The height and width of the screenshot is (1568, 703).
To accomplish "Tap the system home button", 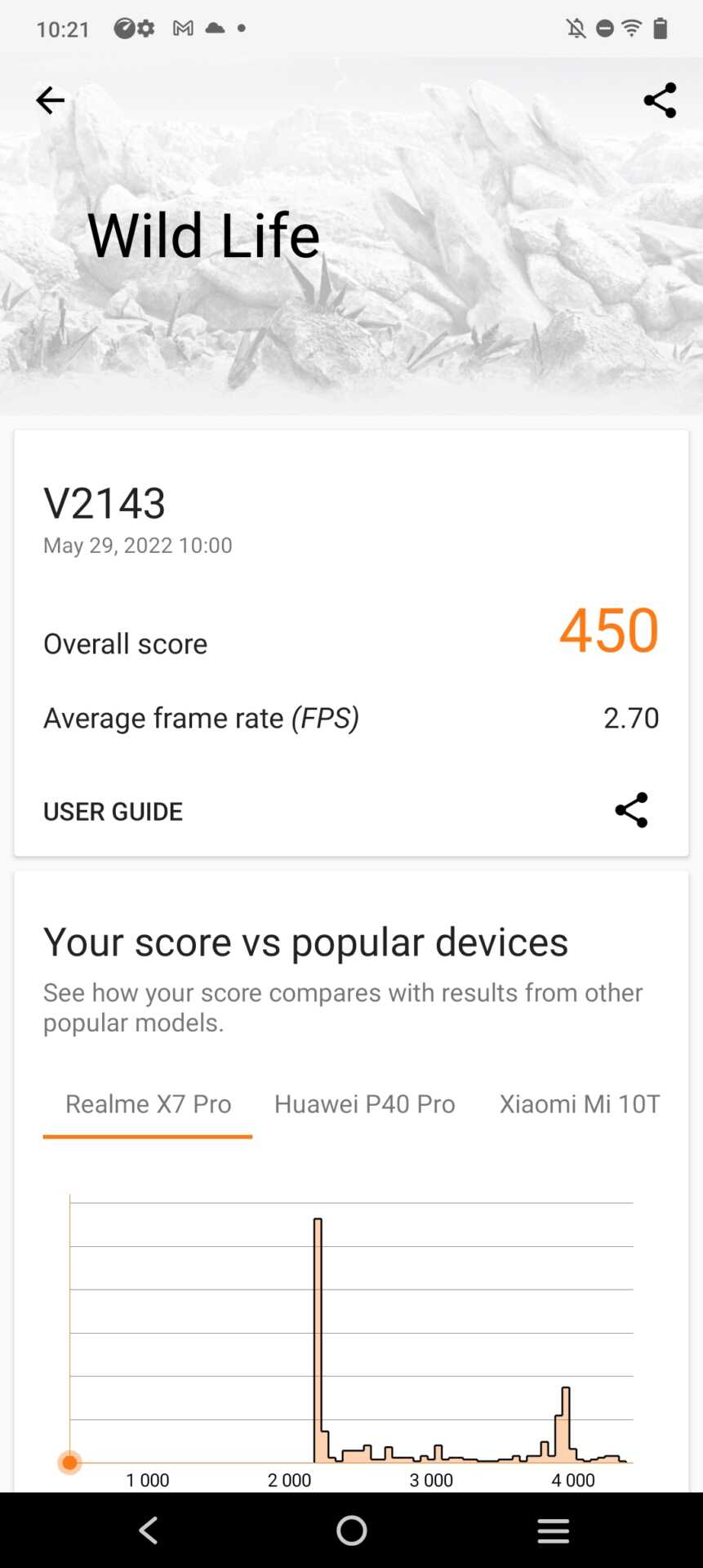I will point(351,1530).
